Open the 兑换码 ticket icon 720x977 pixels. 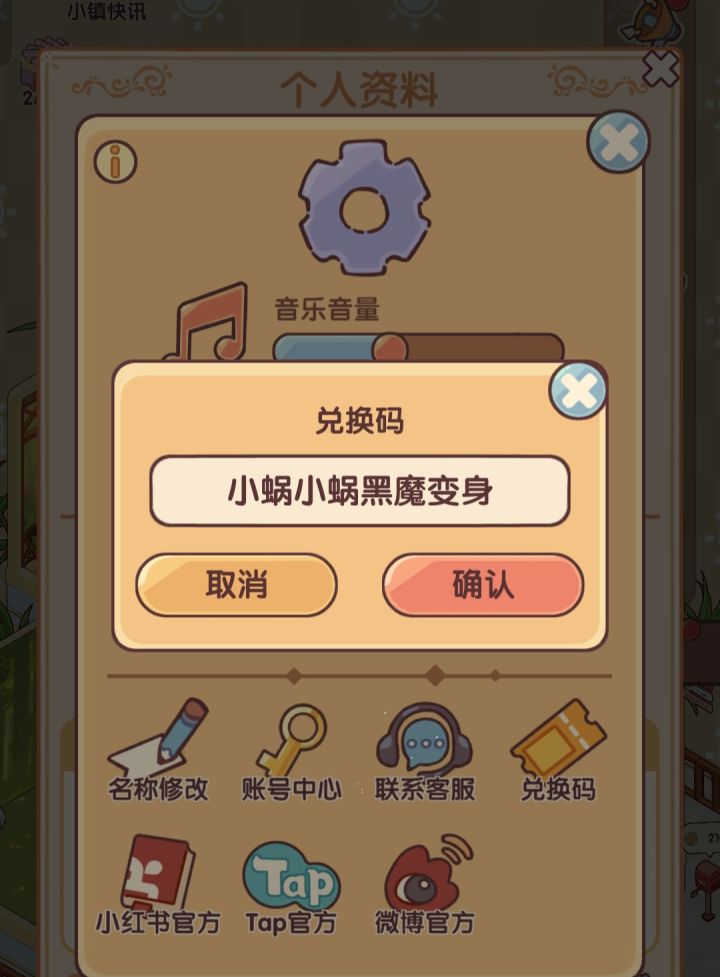(556, 740)
